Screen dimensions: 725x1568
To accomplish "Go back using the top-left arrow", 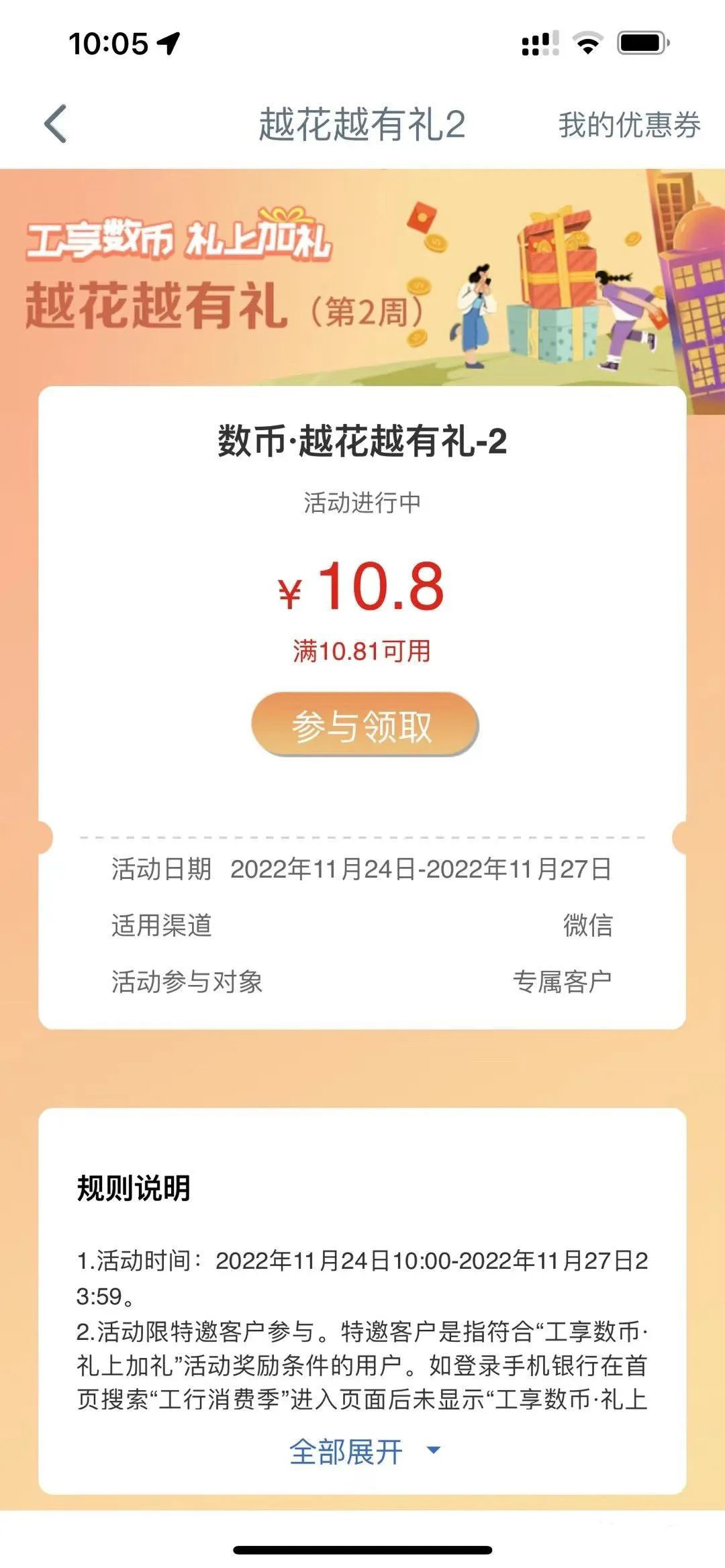I will point(56,124).
